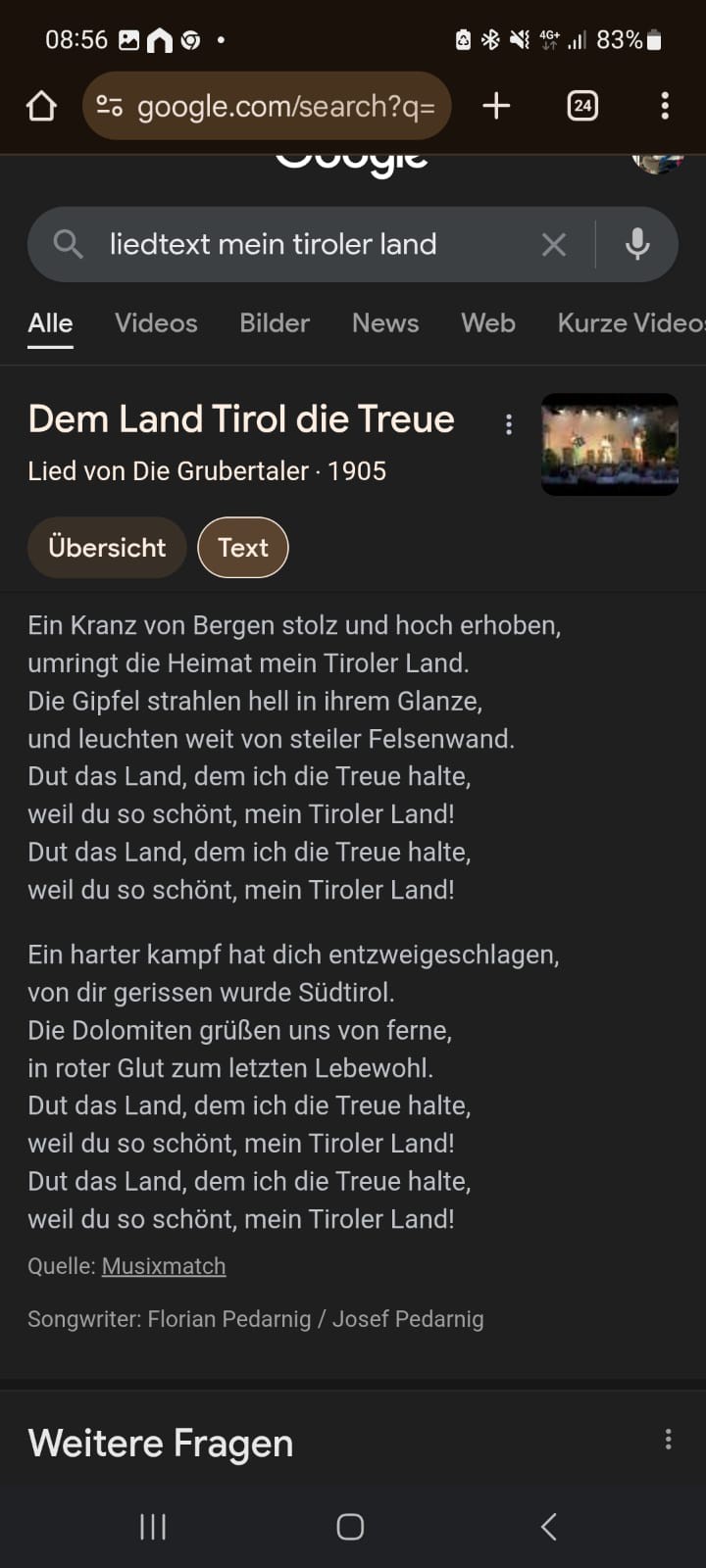
Task: Open options next to Weitere Fragen
Action: point(668,1440)
